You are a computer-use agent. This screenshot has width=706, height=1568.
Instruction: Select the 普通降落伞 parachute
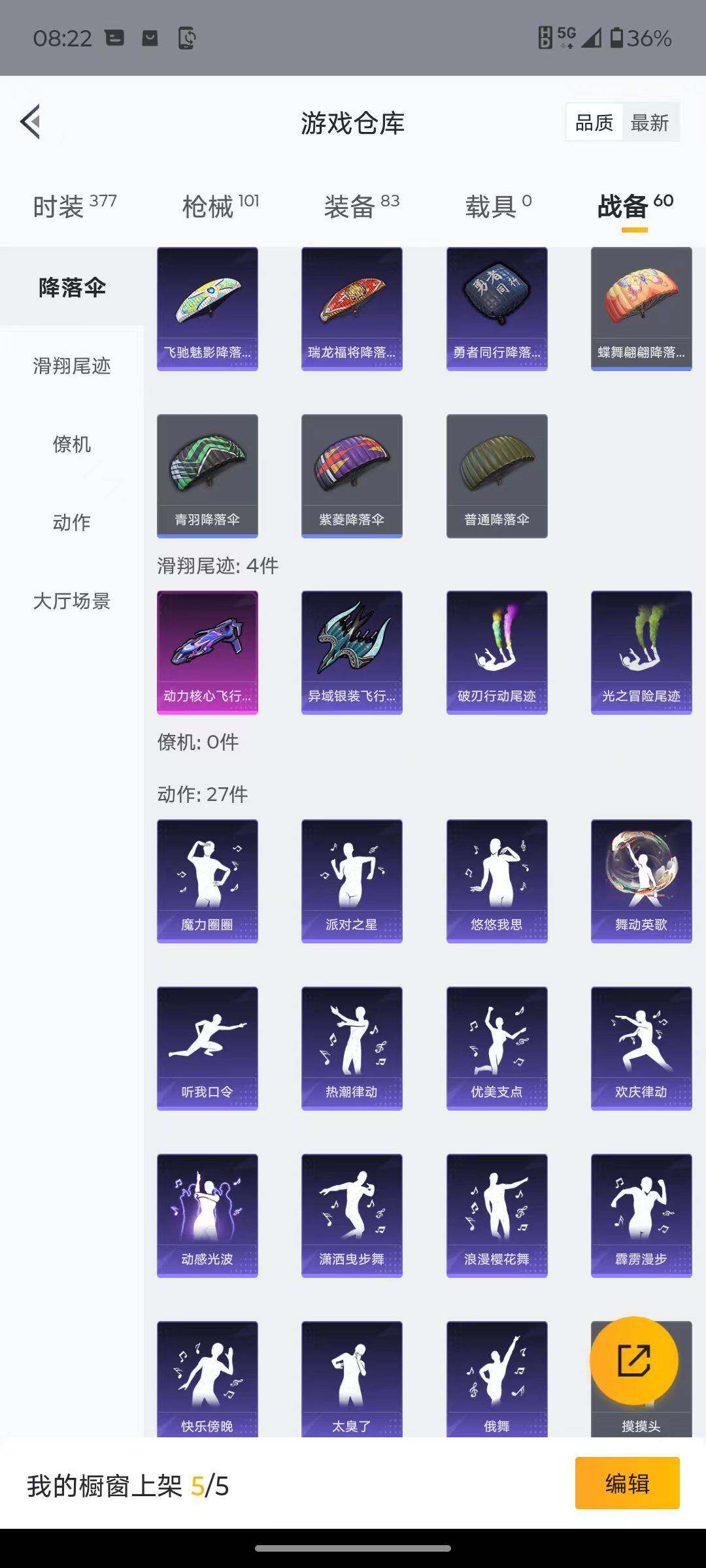[496, 476]
